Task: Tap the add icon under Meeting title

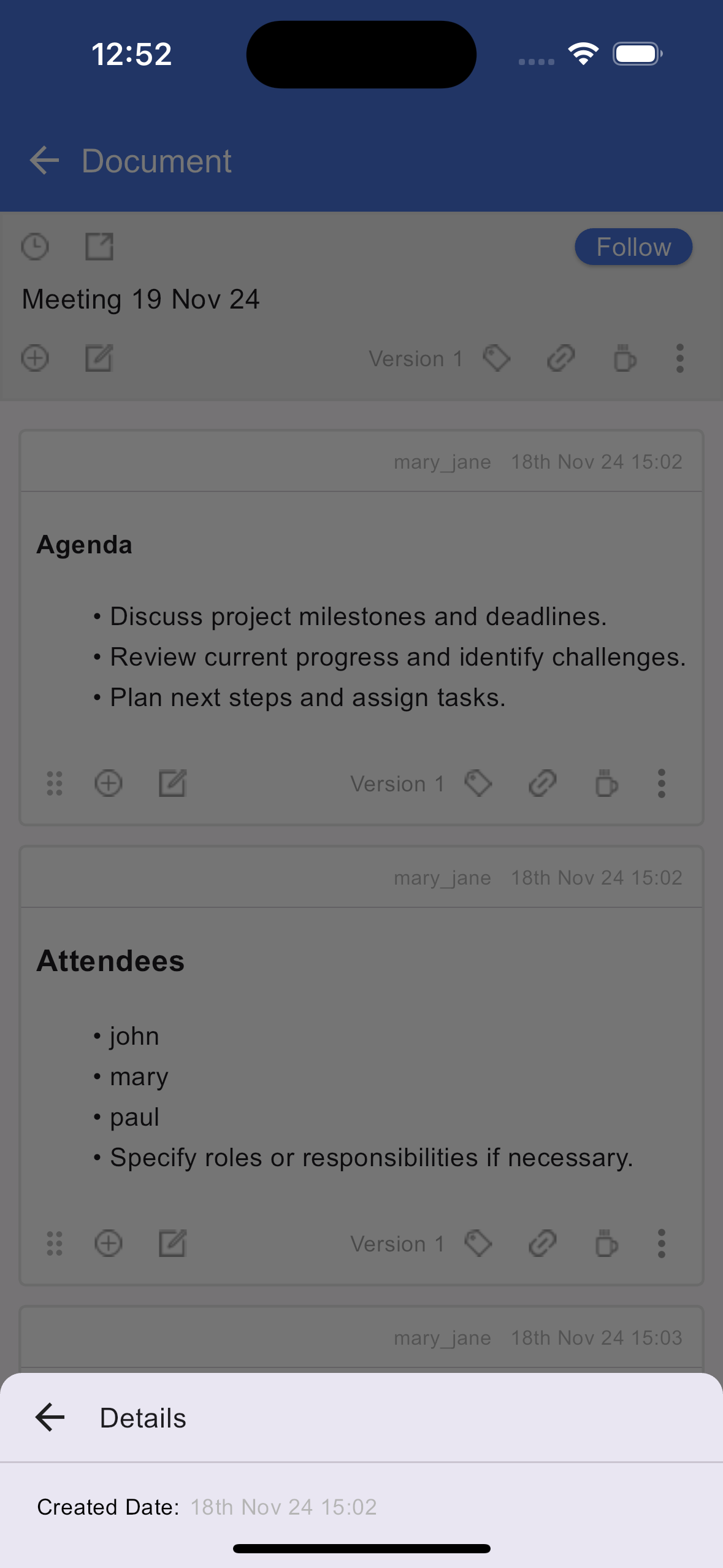Action: [35, 358]
